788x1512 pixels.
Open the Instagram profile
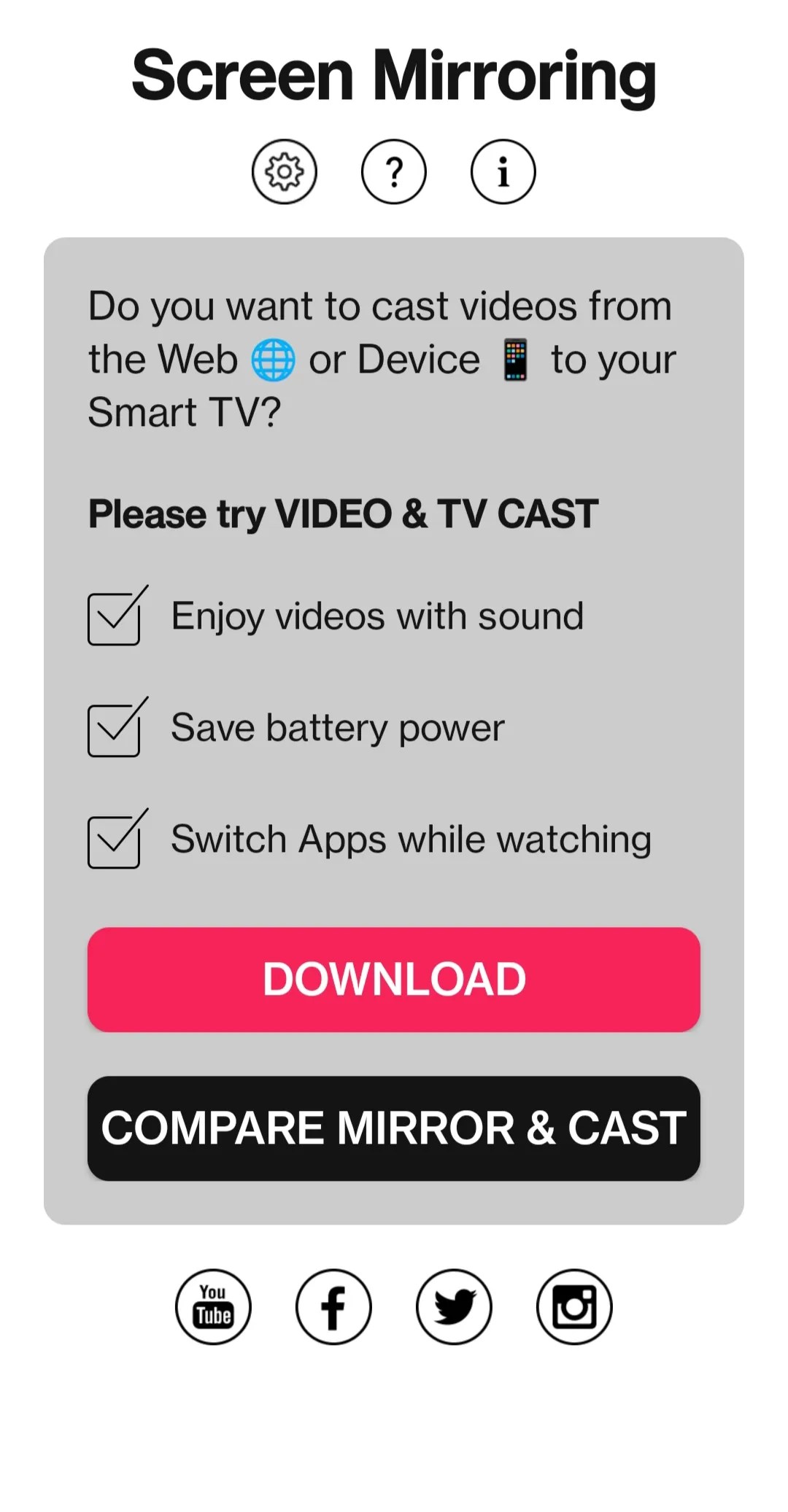tap(574, 1306)
